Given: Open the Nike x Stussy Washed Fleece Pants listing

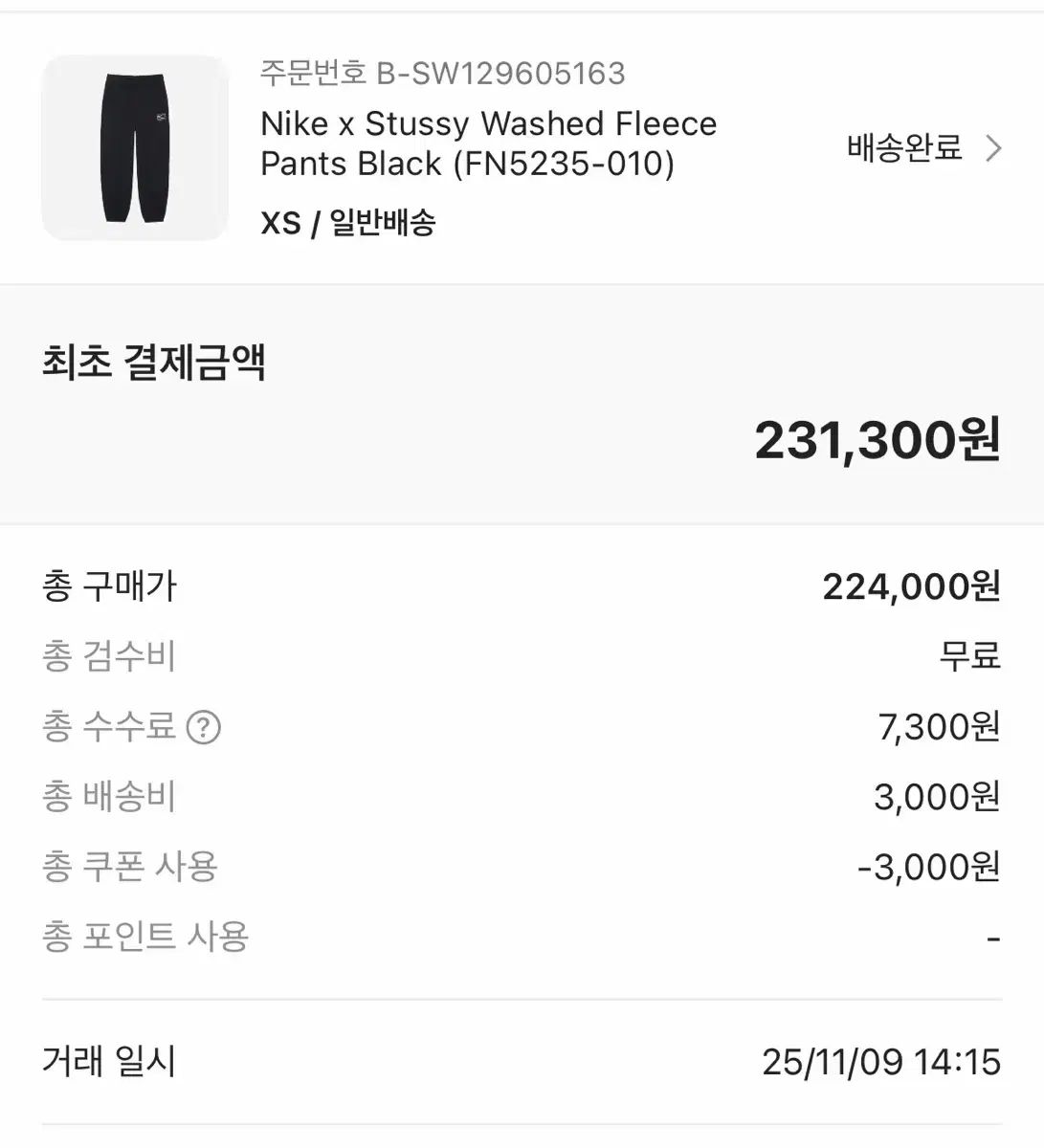Looking at the screenshot, I should point(488,142).
